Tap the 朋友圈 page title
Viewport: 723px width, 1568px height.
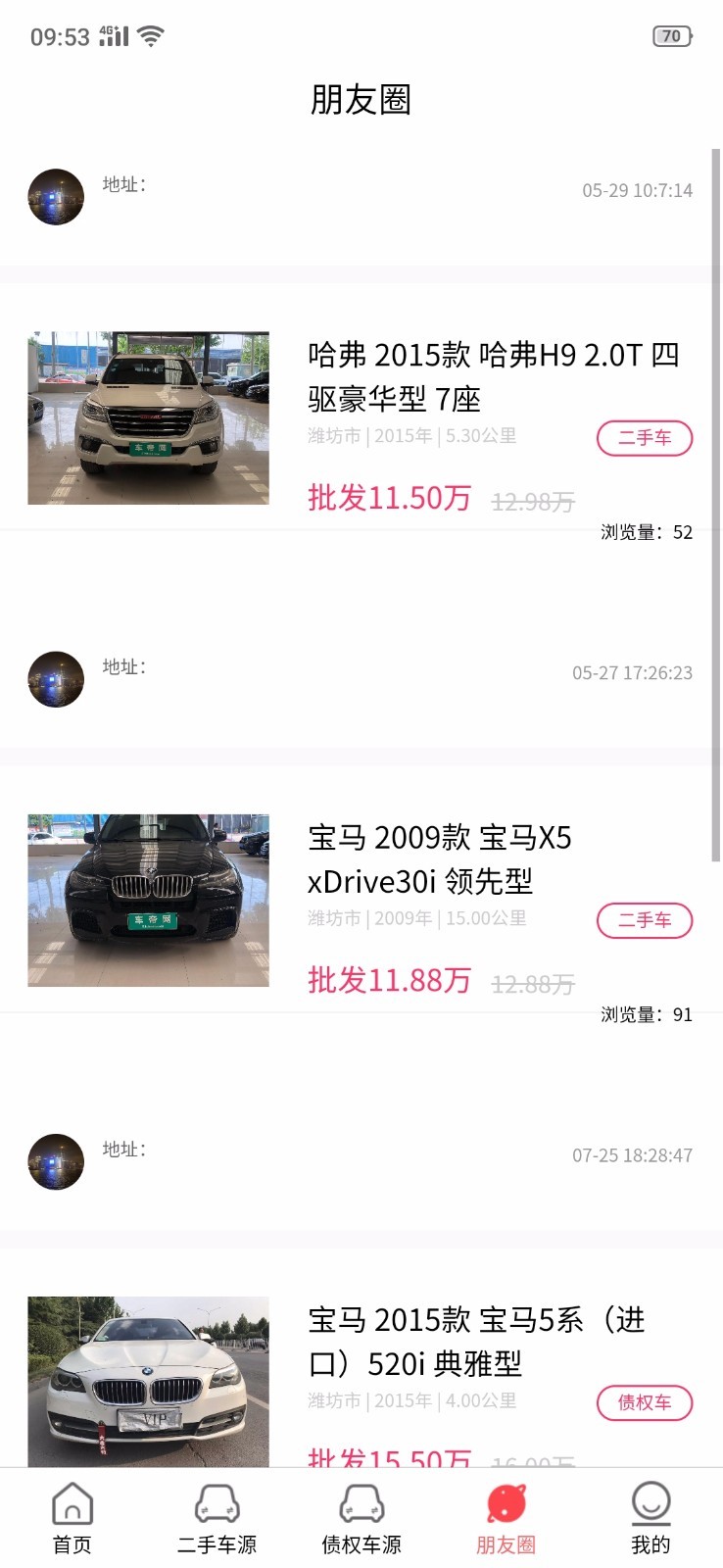[361, 100]
